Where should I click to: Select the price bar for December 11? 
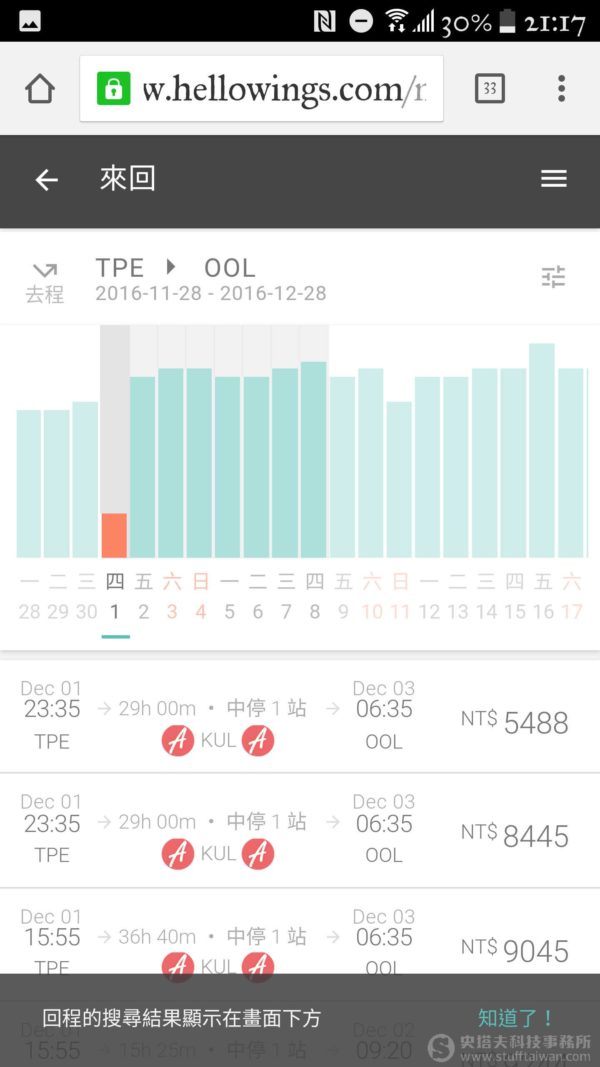399,480
